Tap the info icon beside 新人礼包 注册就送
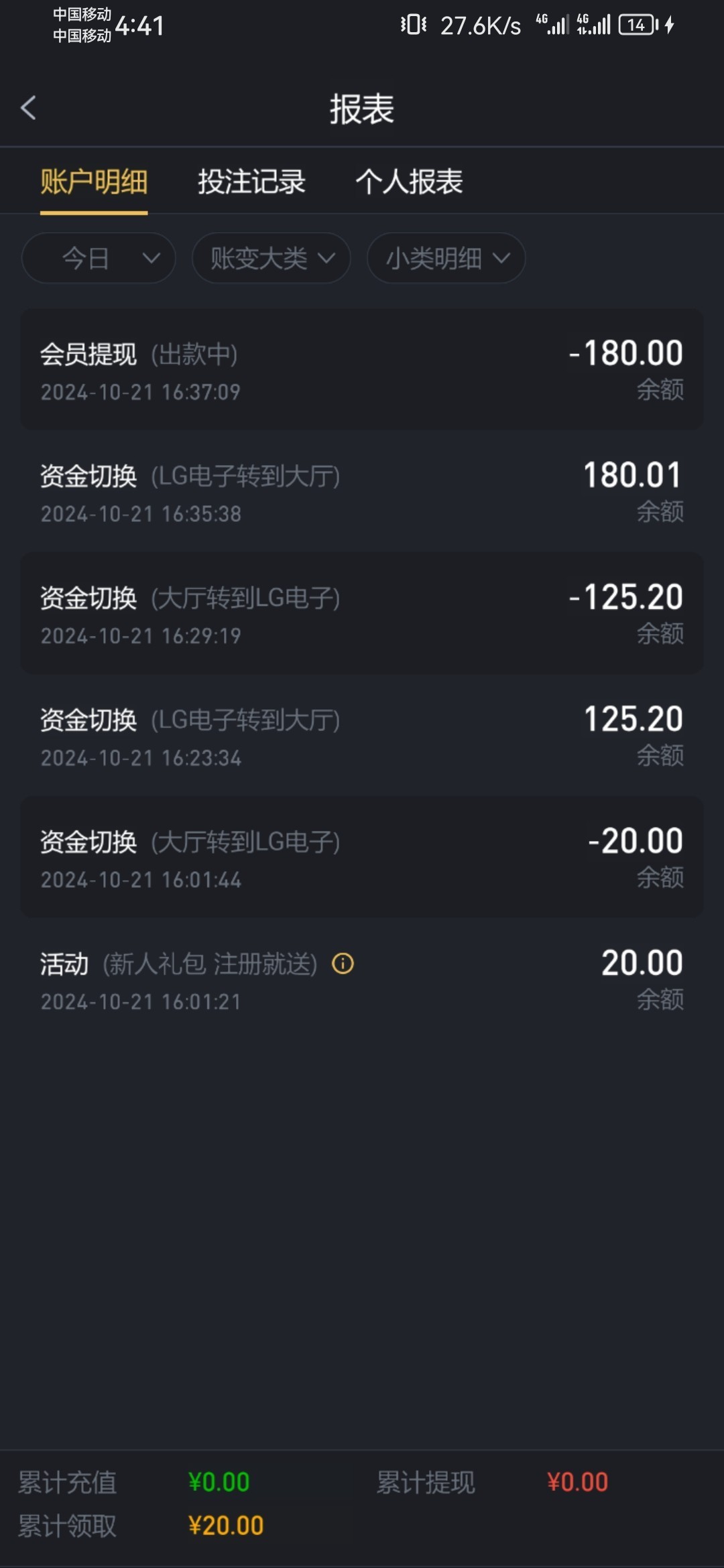 tap(343, 964)
